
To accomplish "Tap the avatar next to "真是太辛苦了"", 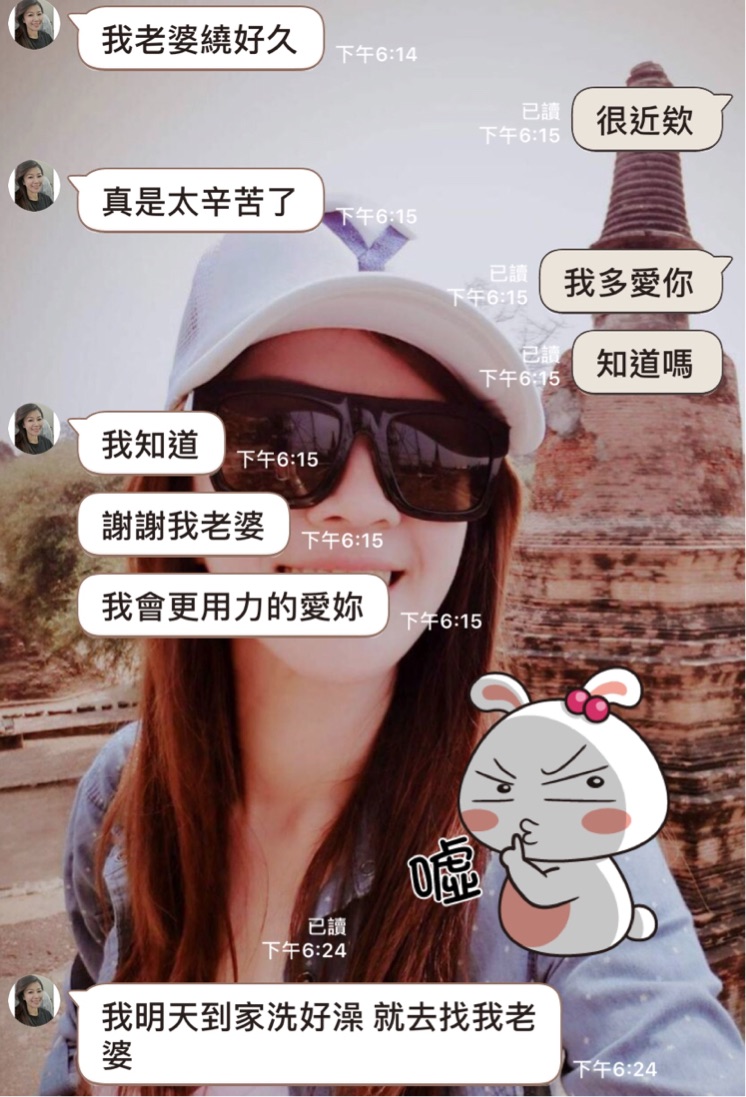I will (34, 186).
